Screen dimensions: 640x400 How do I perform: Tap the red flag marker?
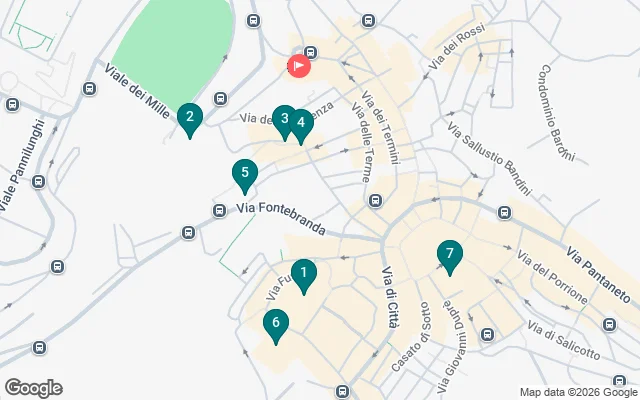[299, 67]
